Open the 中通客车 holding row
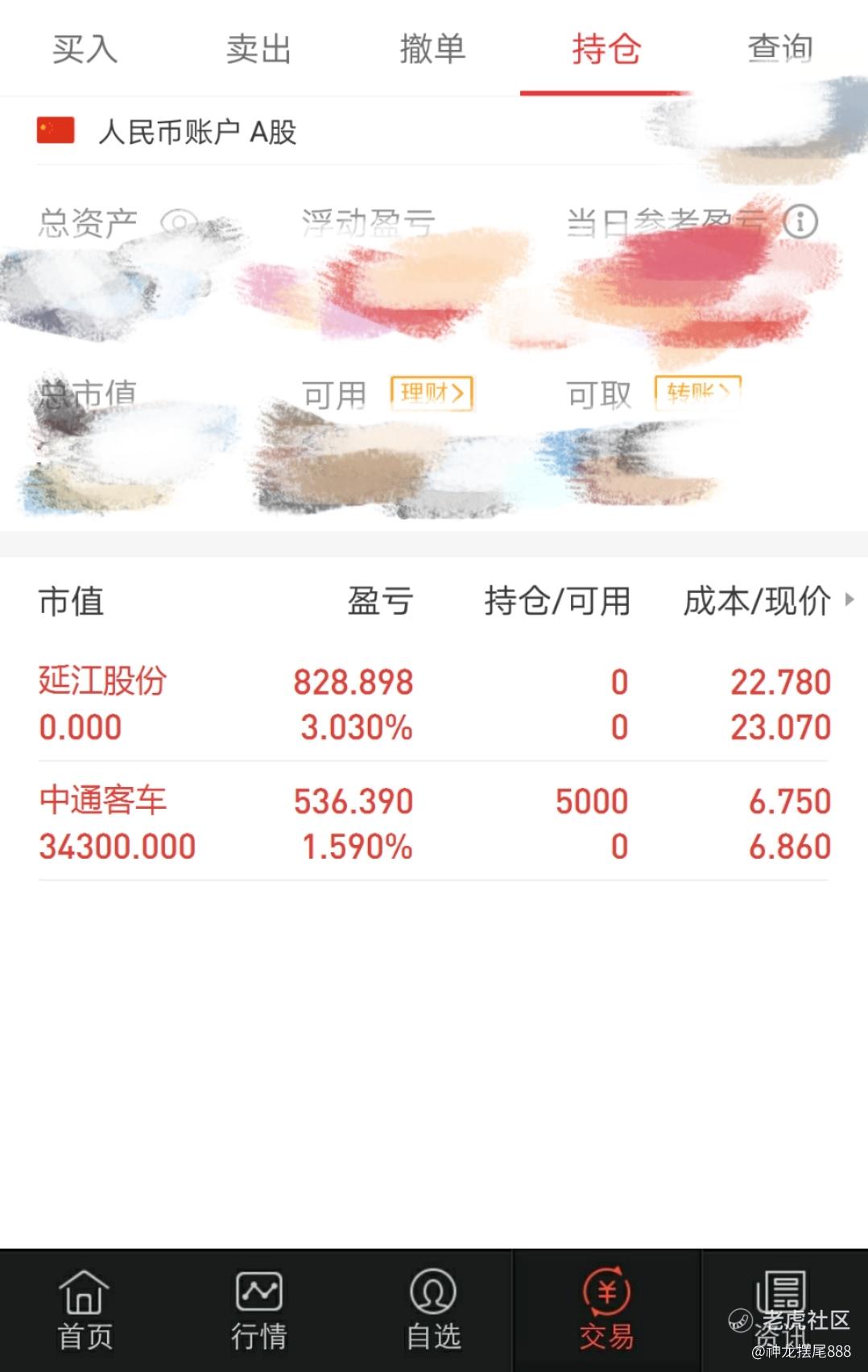 click(x=434, y=823)
